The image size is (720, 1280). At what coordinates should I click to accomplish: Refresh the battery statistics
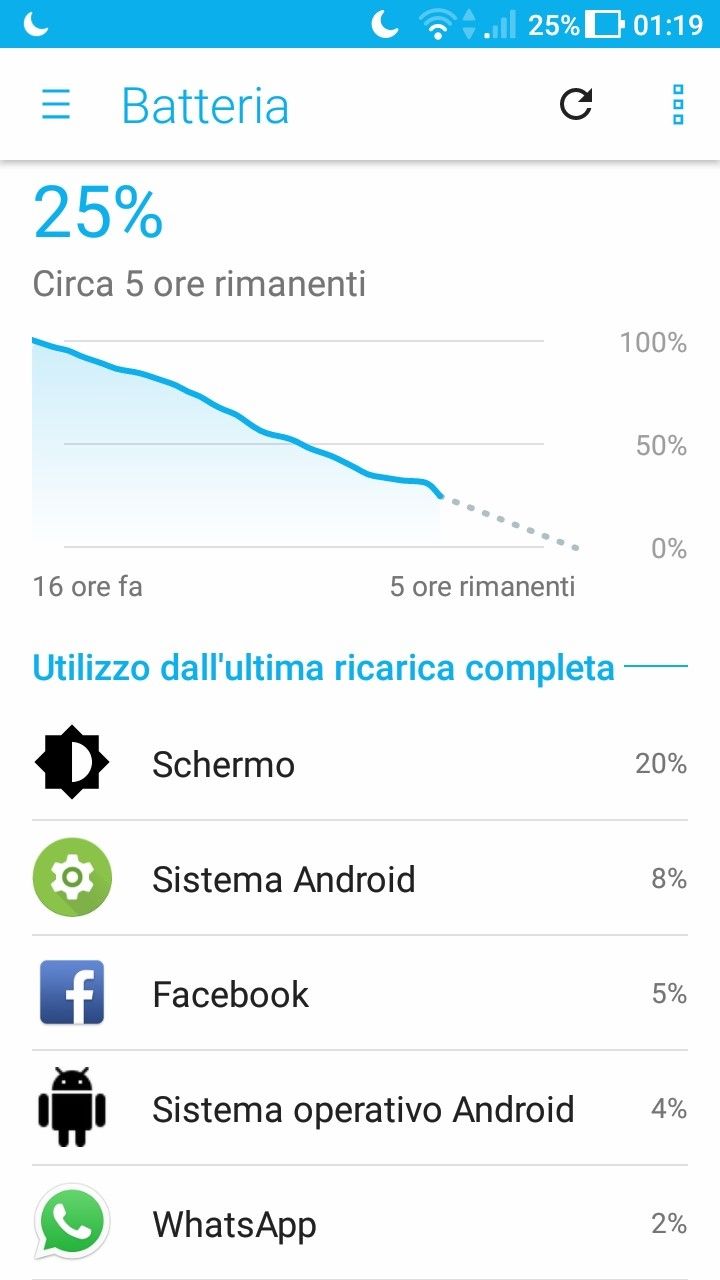pos(576,104)
